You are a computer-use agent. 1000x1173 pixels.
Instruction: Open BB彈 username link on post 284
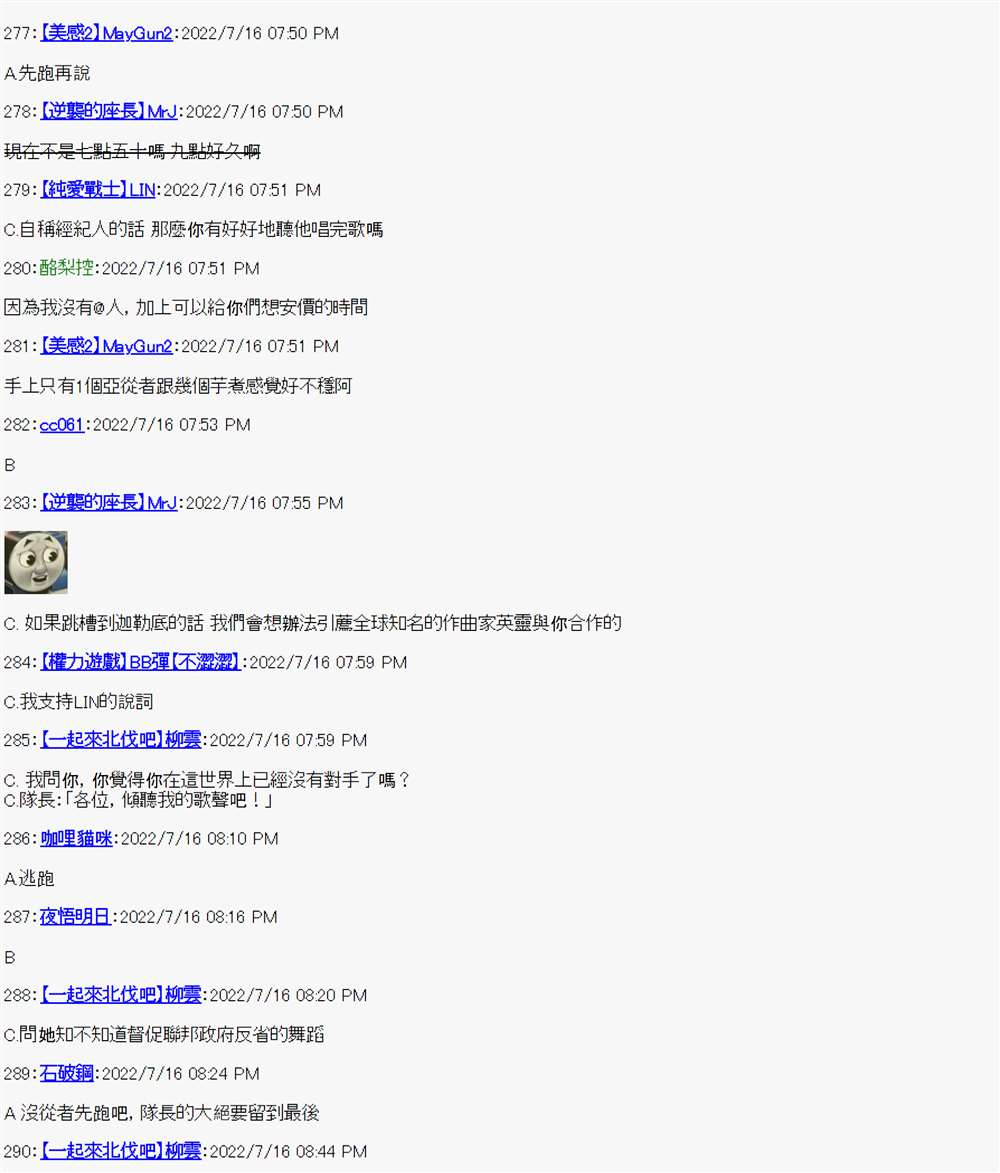(140, 662)
